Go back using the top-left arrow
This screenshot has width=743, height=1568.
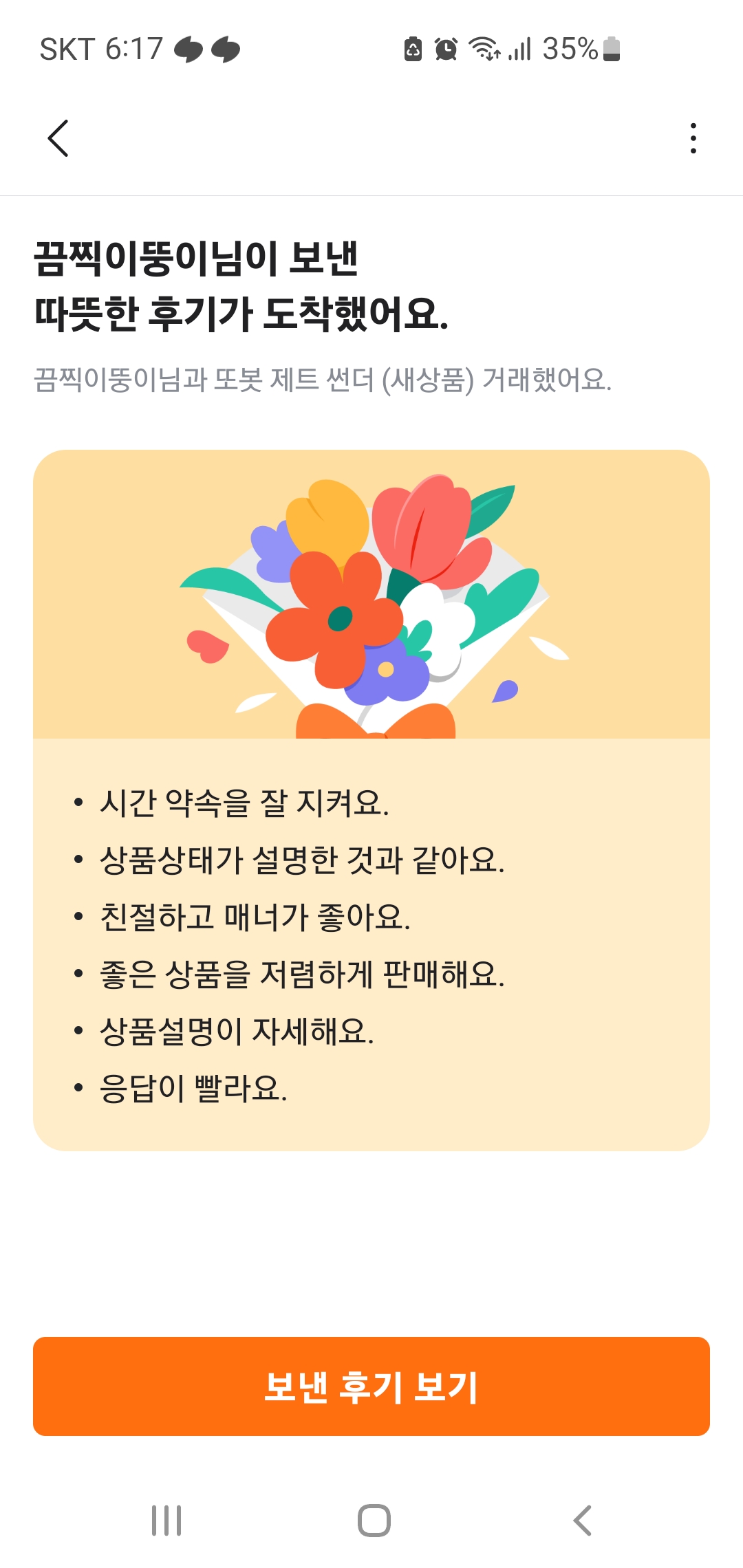58,138
